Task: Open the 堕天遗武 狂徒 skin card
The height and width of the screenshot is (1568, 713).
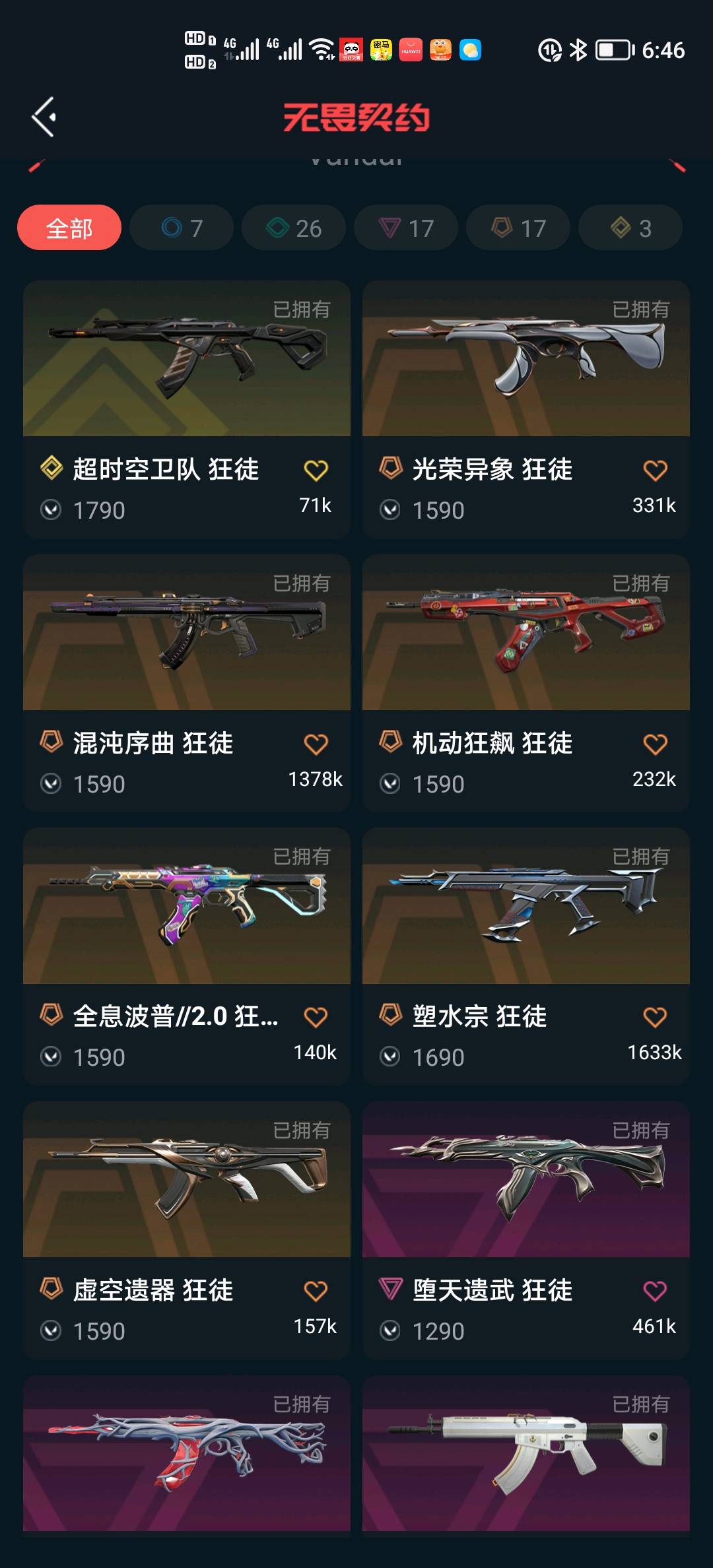Action: point(526,1181)
